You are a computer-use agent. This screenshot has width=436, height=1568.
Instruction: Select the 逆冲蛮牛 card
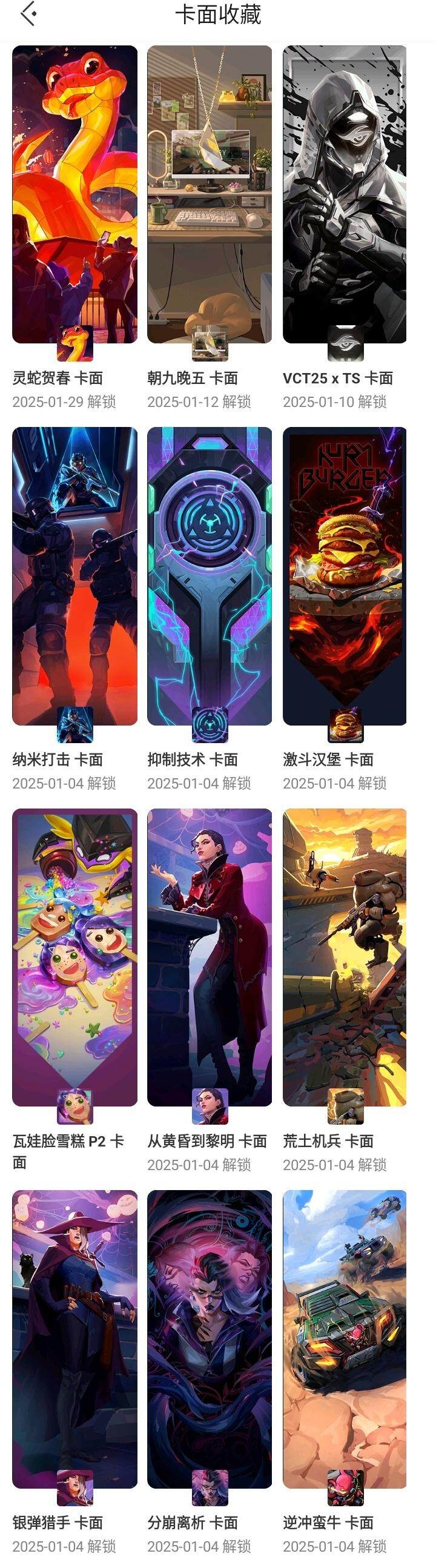[x=345, y=1338]
